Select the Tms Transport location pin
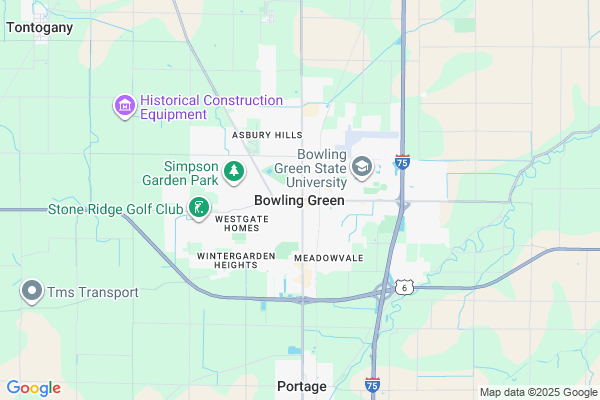This screenshot has height=400, width=600. coord(31,292)
